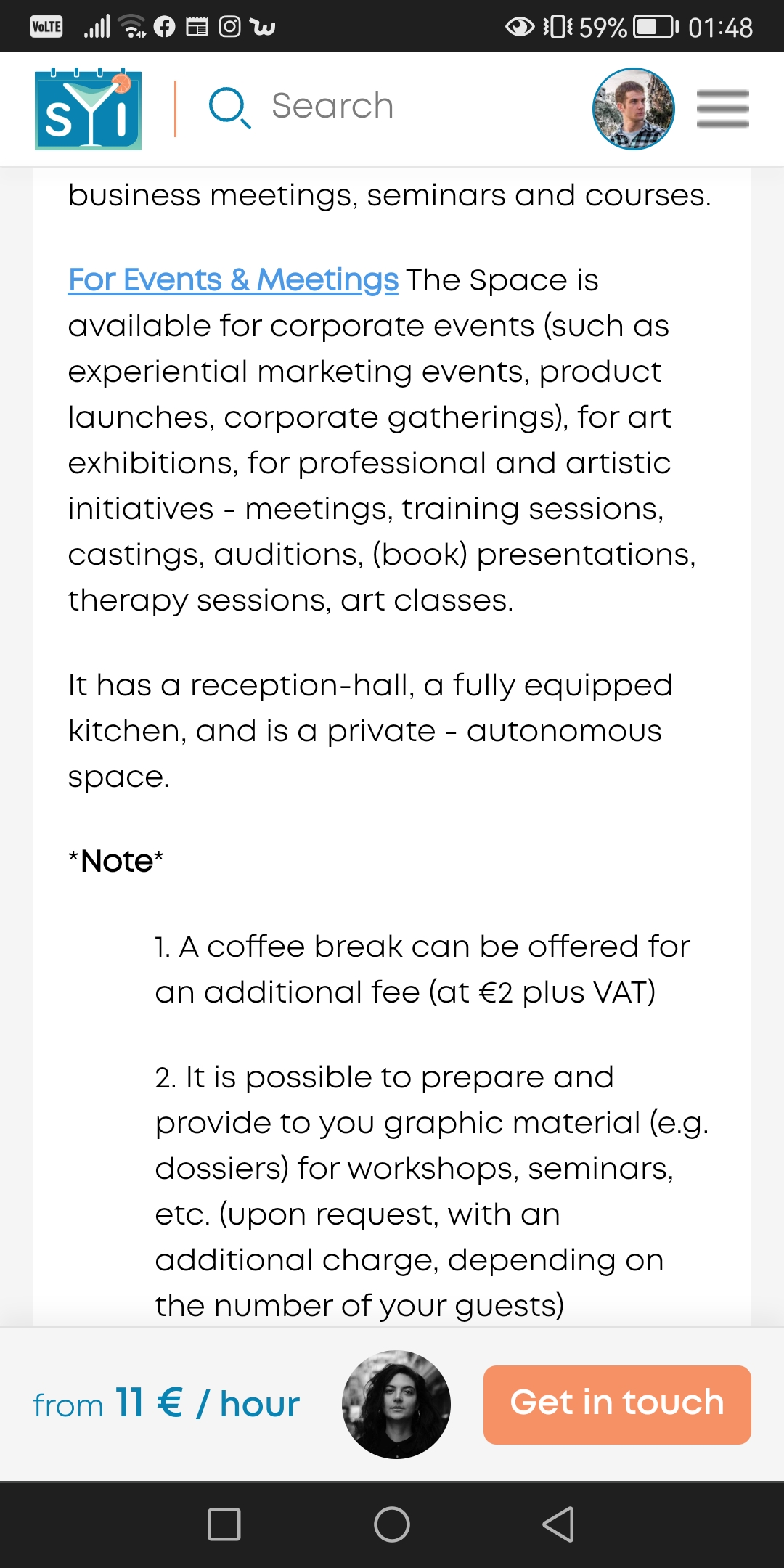Follow the For Events & Meetings link
Image resolution: width=784 pixels, height=1568 pixels.
coord(233,279)
